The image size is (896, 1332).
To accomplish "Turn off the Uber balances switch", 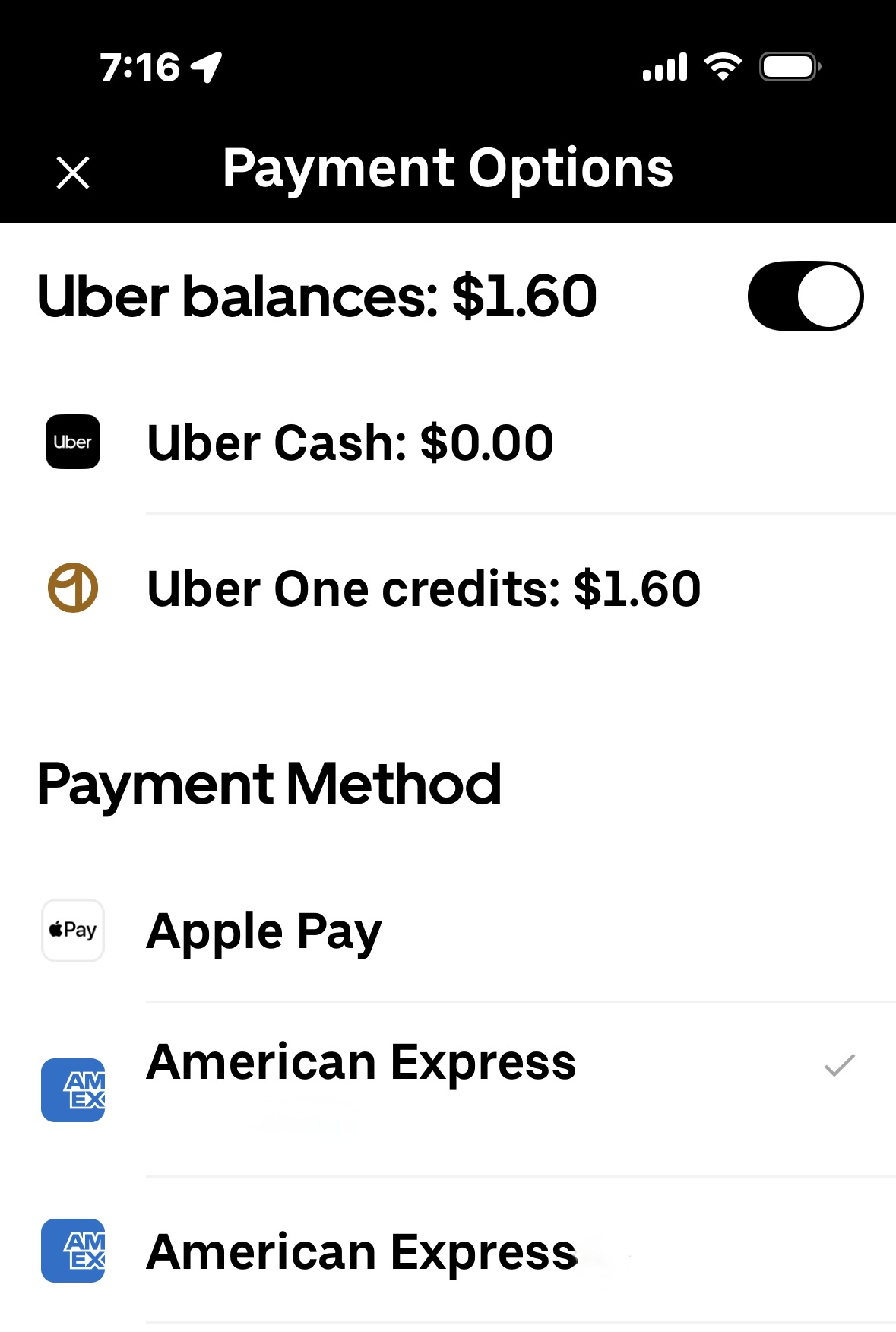I will click(805, 297).
